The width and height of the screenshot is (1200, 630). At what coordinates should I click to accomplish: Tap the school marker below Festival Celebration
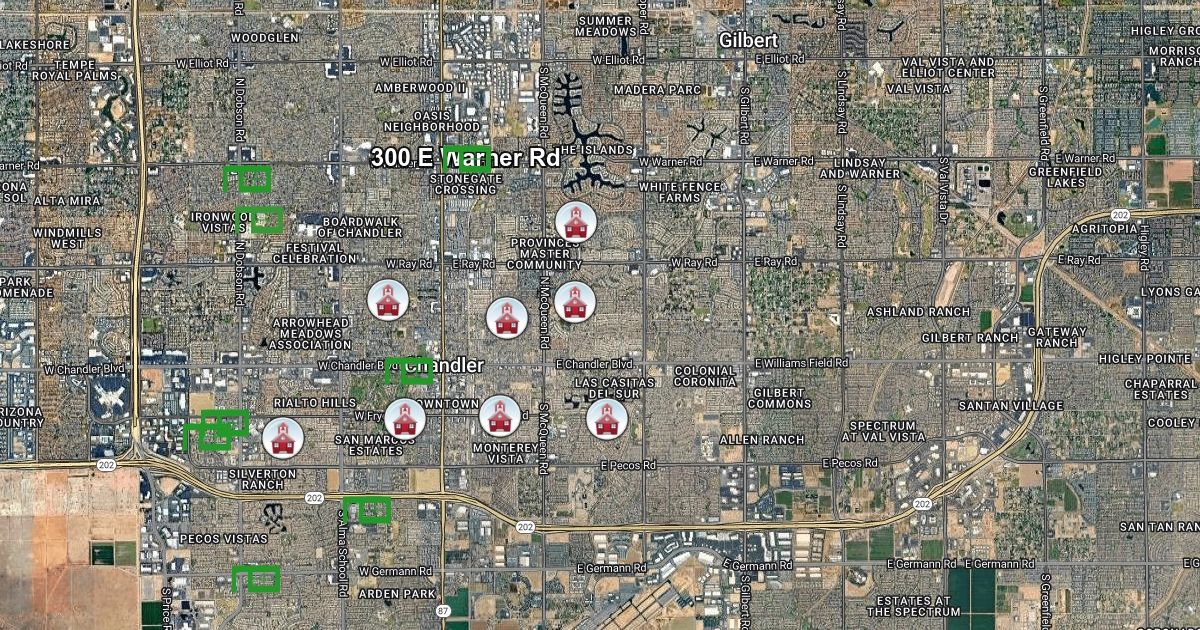coord(388,299)
